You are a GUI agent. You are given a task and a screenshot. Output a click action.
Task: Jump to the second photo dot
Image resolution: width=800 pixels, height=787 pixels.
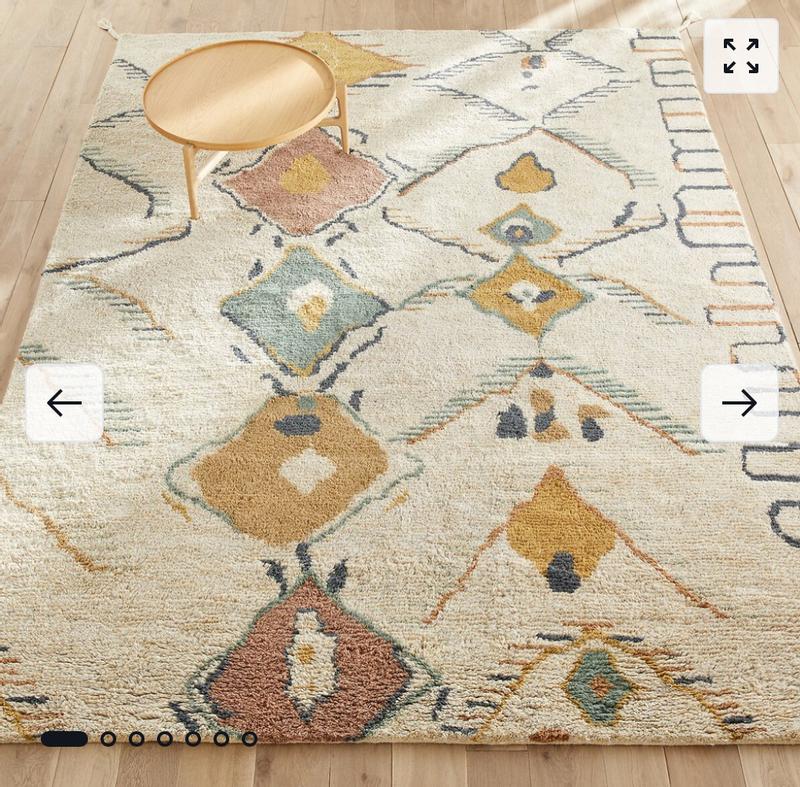click(x=108, y=739)
